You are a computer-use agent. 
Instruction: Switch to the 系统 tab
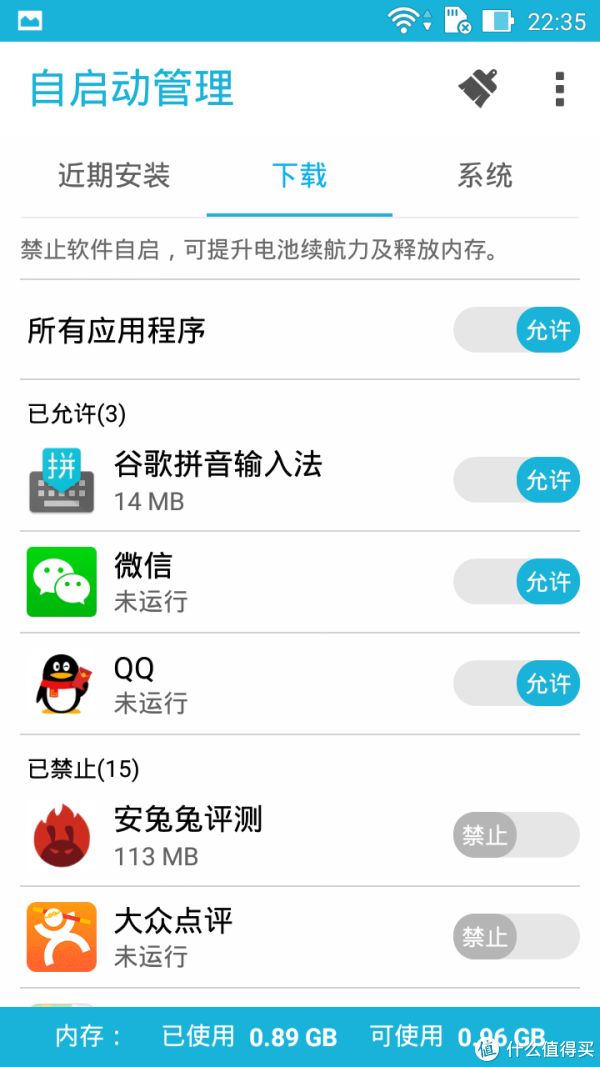click(x=484, y=176)
